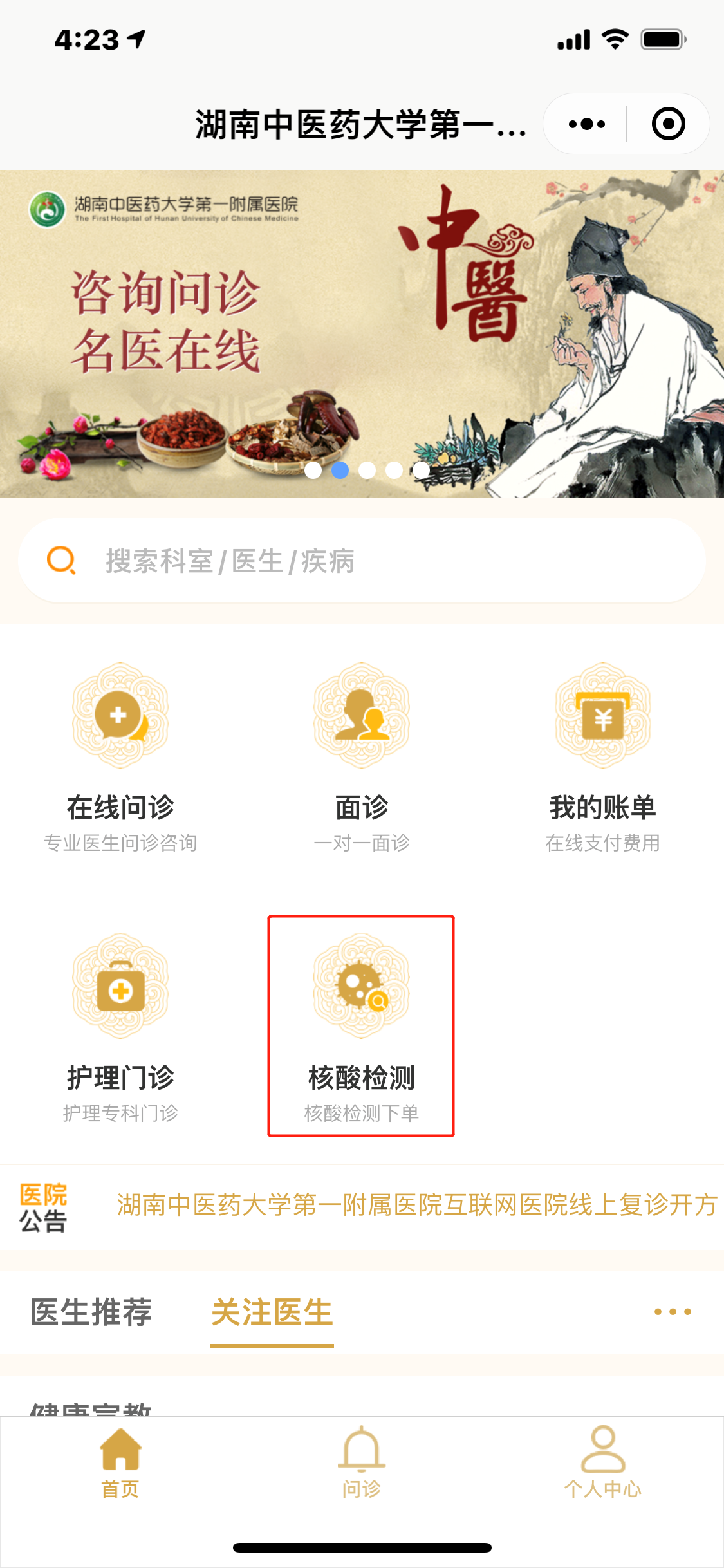Switch to the 关注医生 tab
Screen dimensions: 724x1568
tap(272, 1312)
